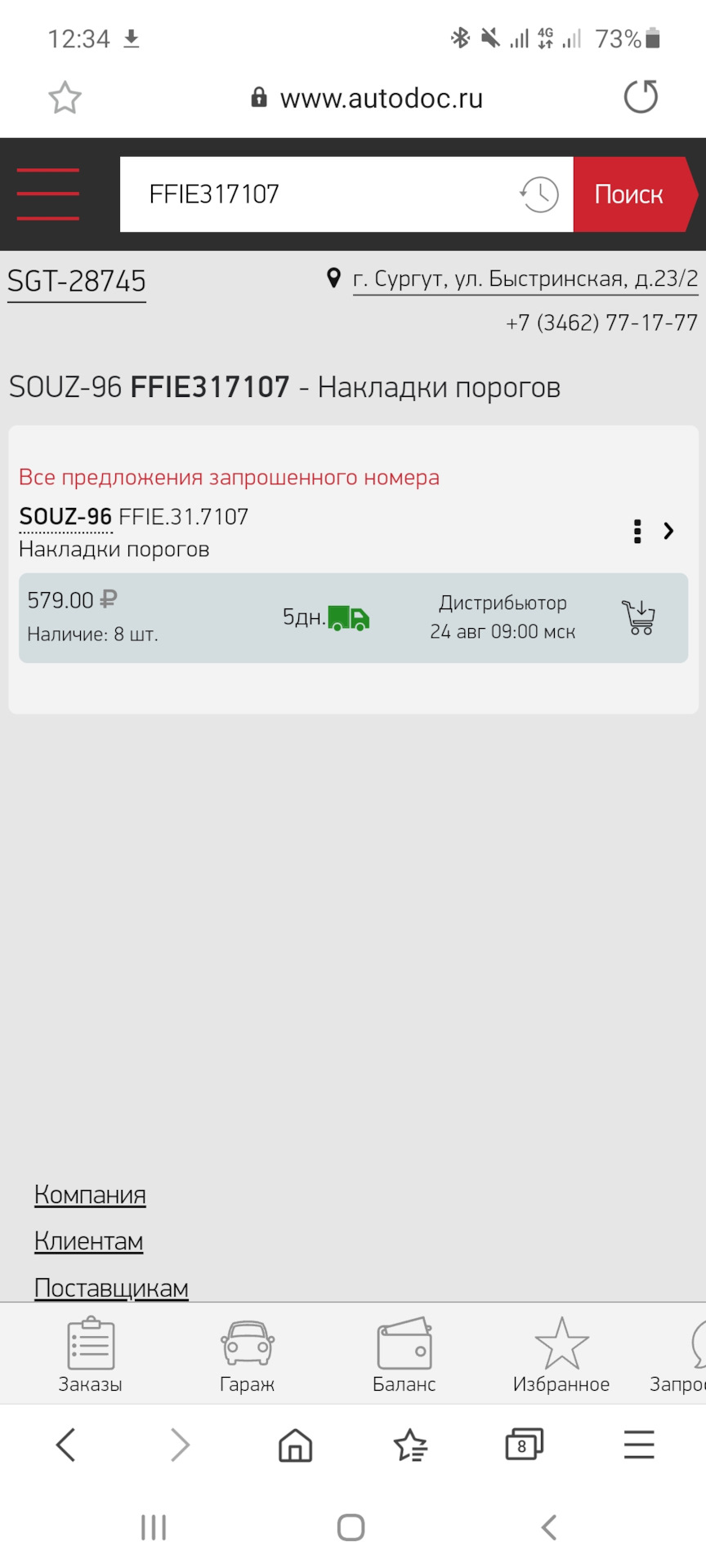Open the Поставщикам link

[111, 1288]
